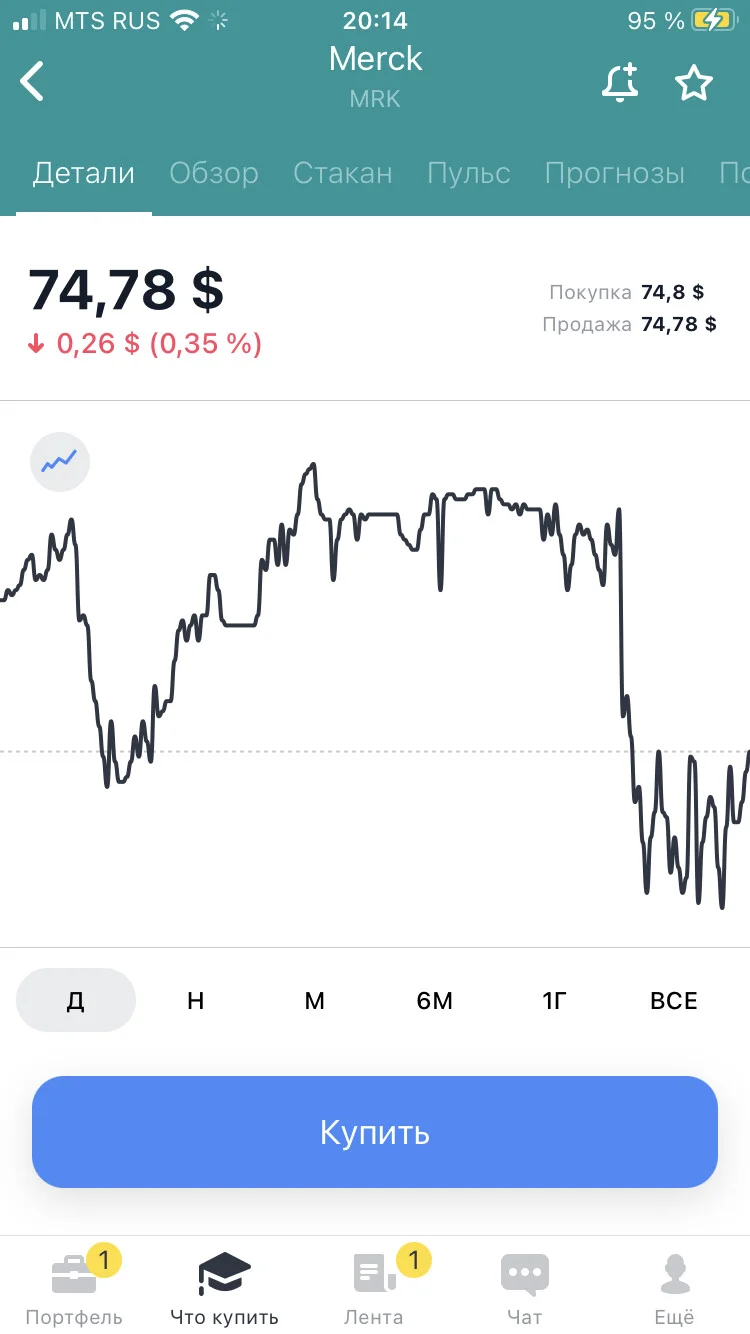This screenshot has height=1334, width=750.
Task: Change chart type with the line-chart icon
Action: [x=60, y=462]
